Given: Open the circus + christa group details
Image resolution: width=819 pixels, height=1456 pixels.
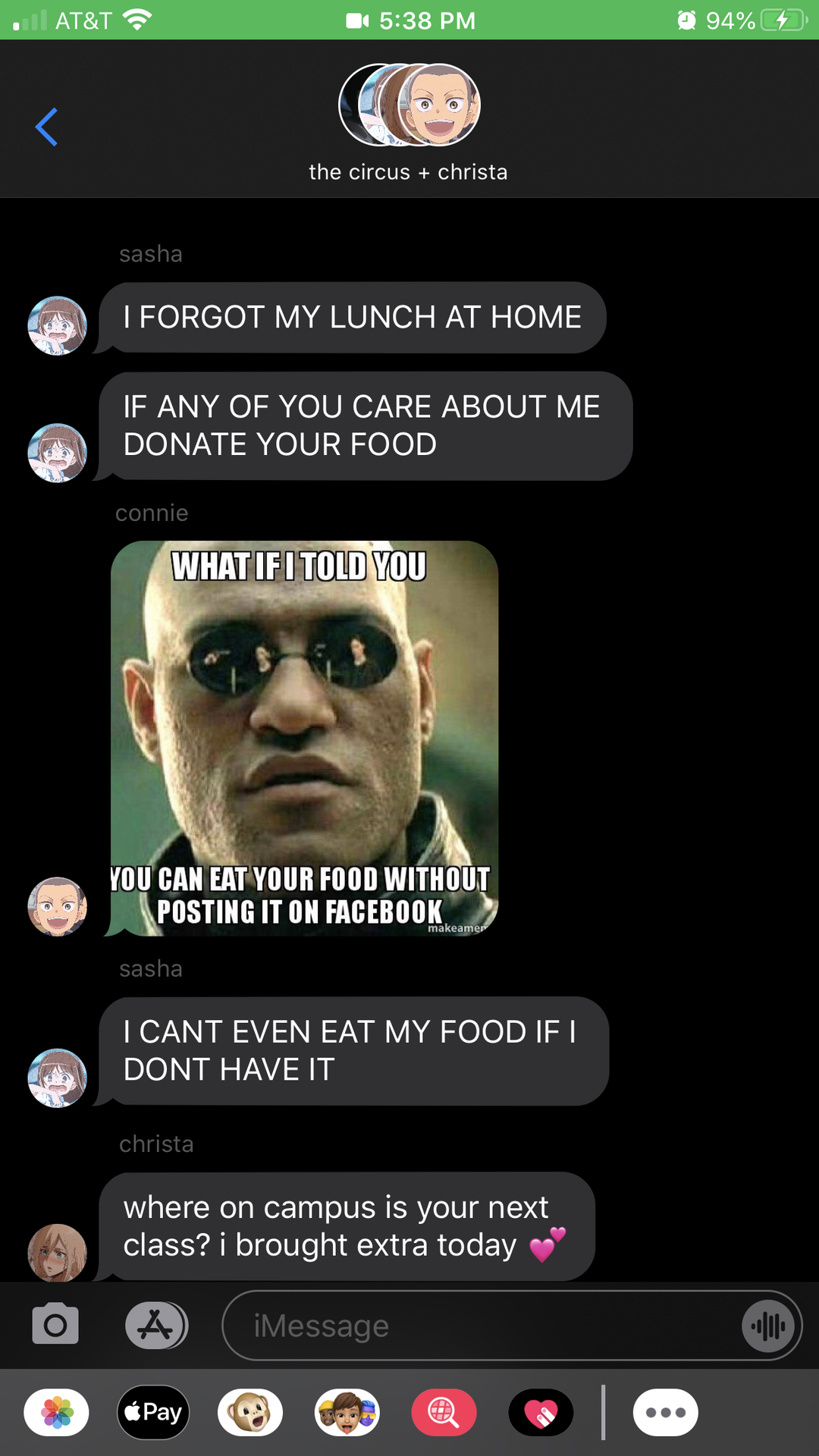Looking at the screenshot, I should [x=409, y=124].
